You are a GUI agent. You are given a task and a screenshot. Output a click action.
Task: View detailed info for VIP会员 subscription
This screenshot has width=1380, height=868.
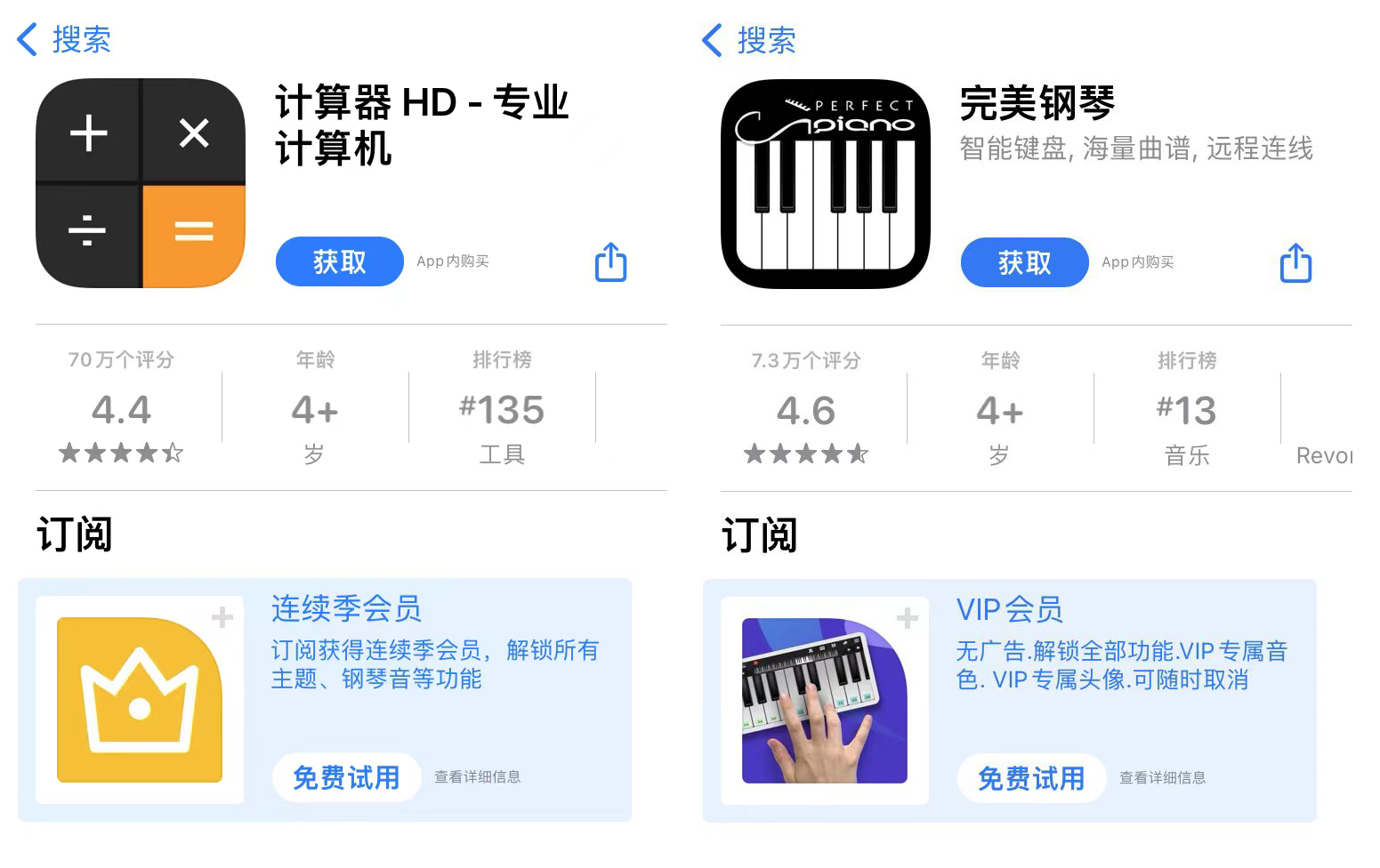click(x=1162, y=778)
